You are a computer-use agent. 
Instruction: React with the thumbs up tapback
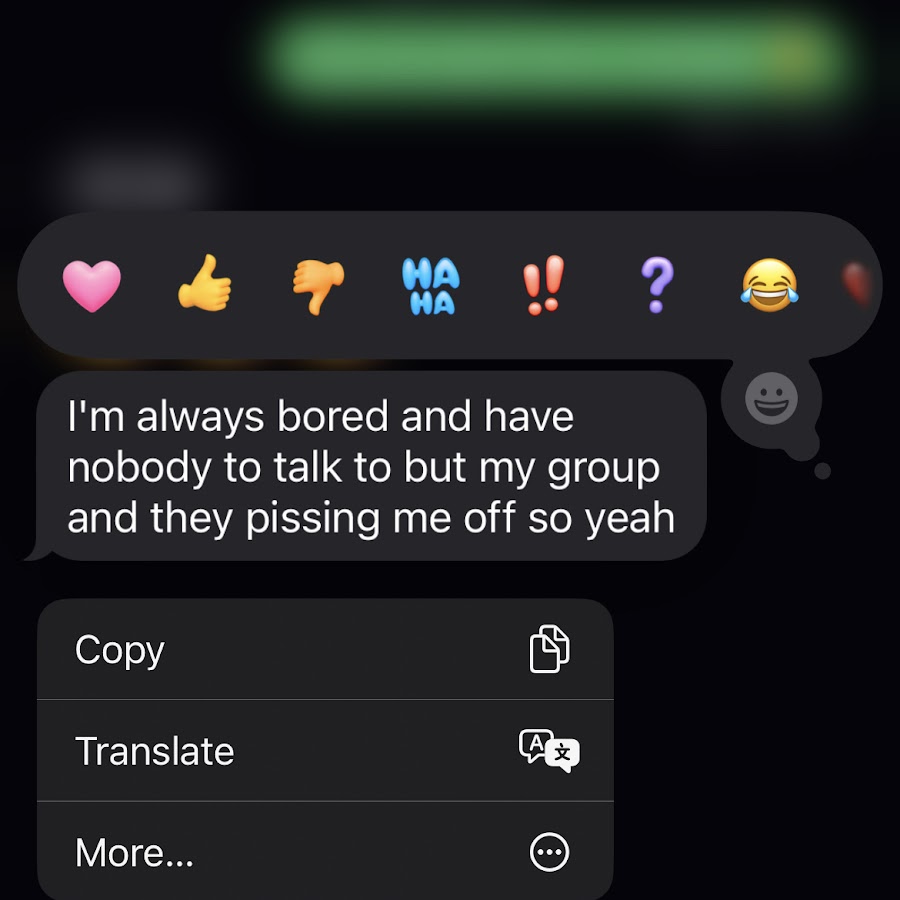pyautogui.click(x=204, y=285)
